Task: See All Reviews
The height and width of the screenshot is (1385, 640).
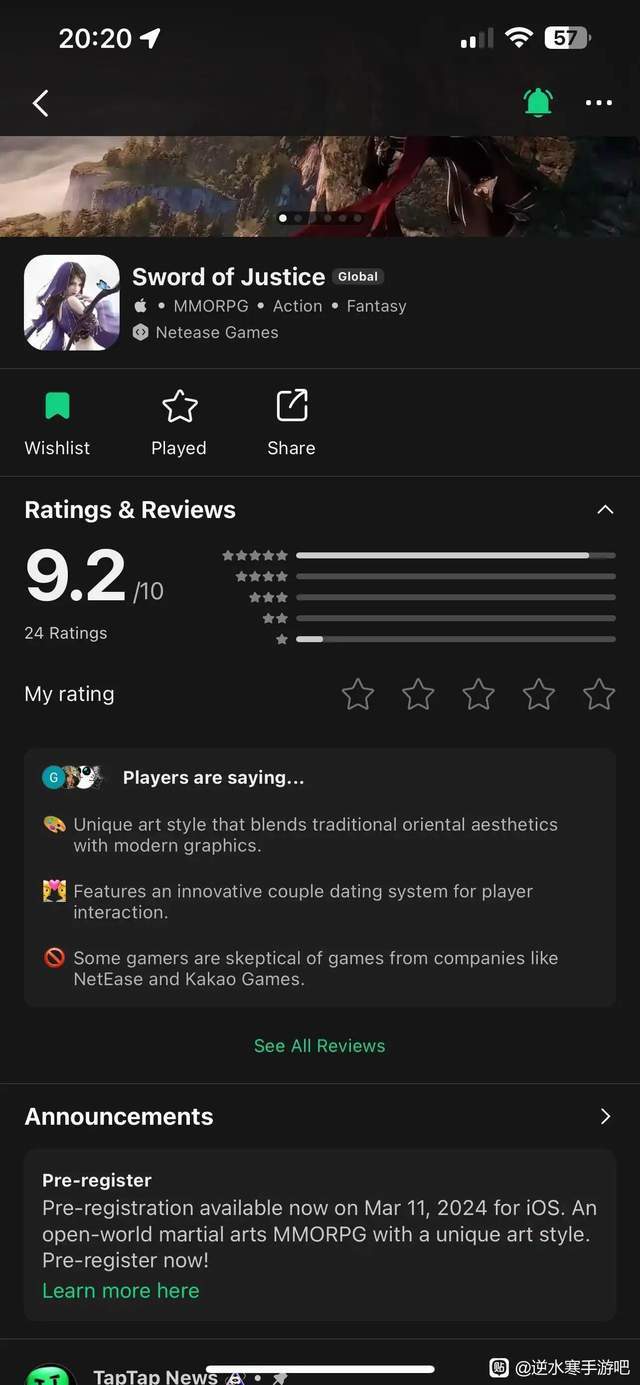Action: tap(319, 1046)
